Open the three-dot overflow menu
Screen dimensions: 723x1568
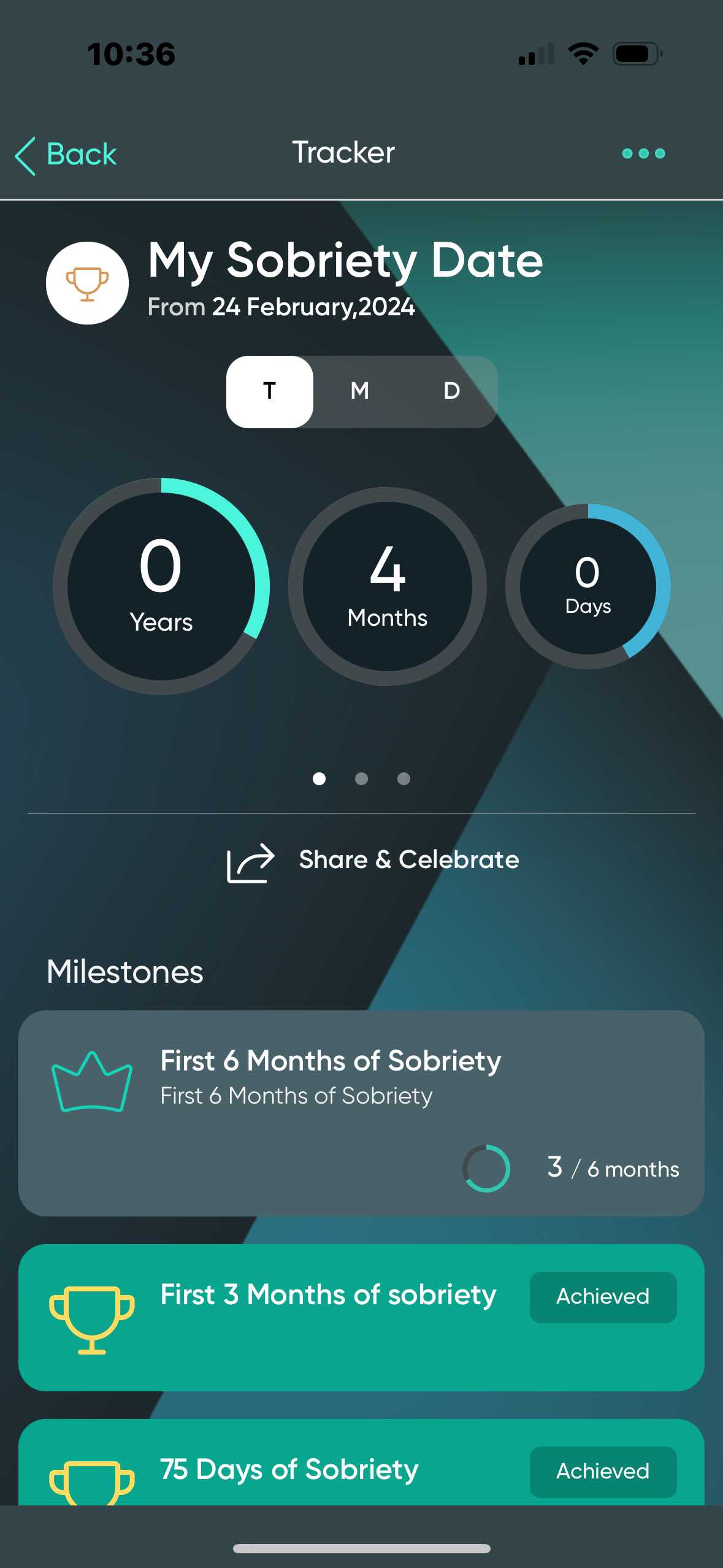643,153
